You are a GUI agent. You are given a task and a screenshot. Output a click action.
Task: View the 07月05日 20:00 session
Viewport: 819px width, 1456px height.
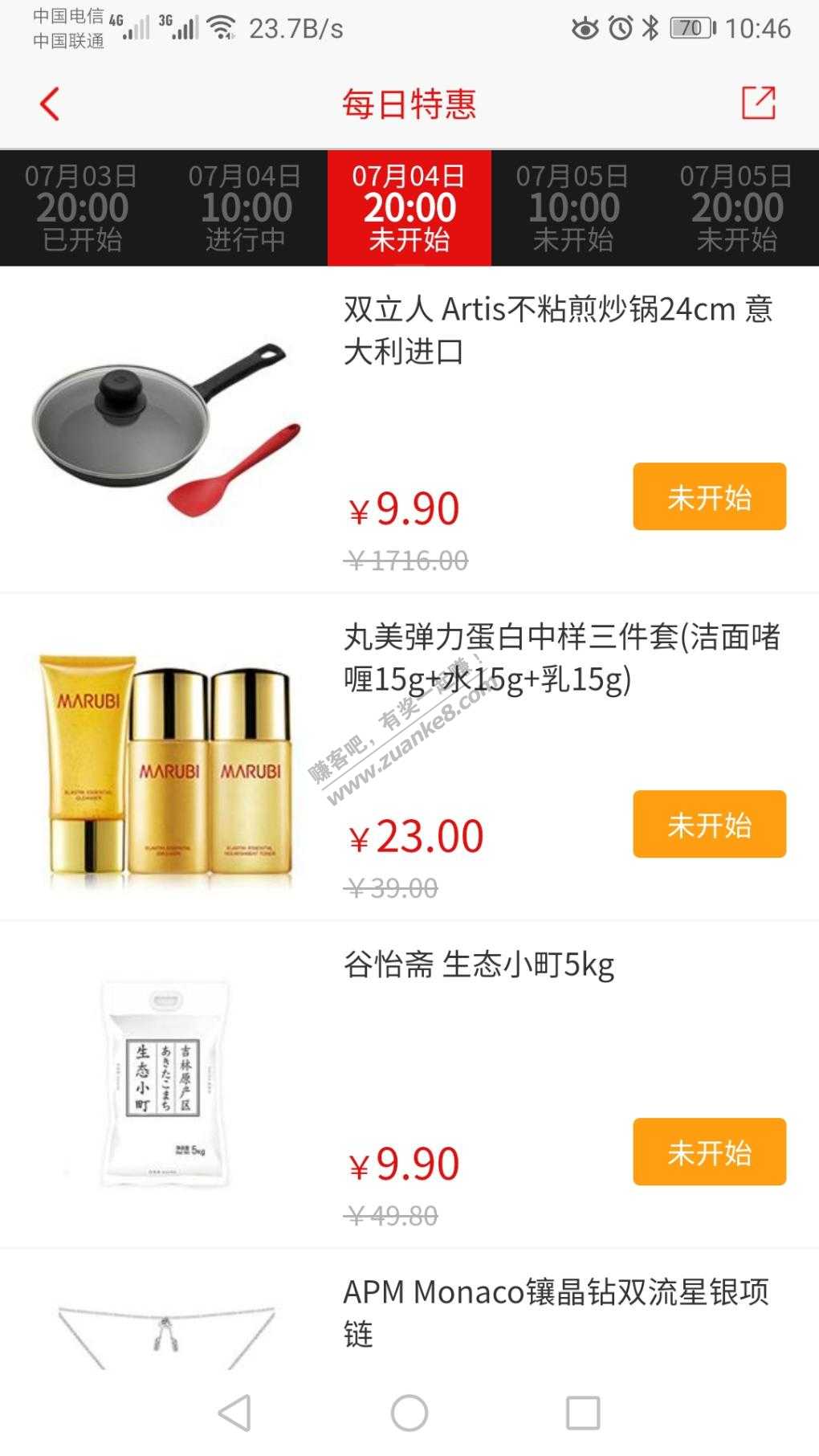(736, 207)
